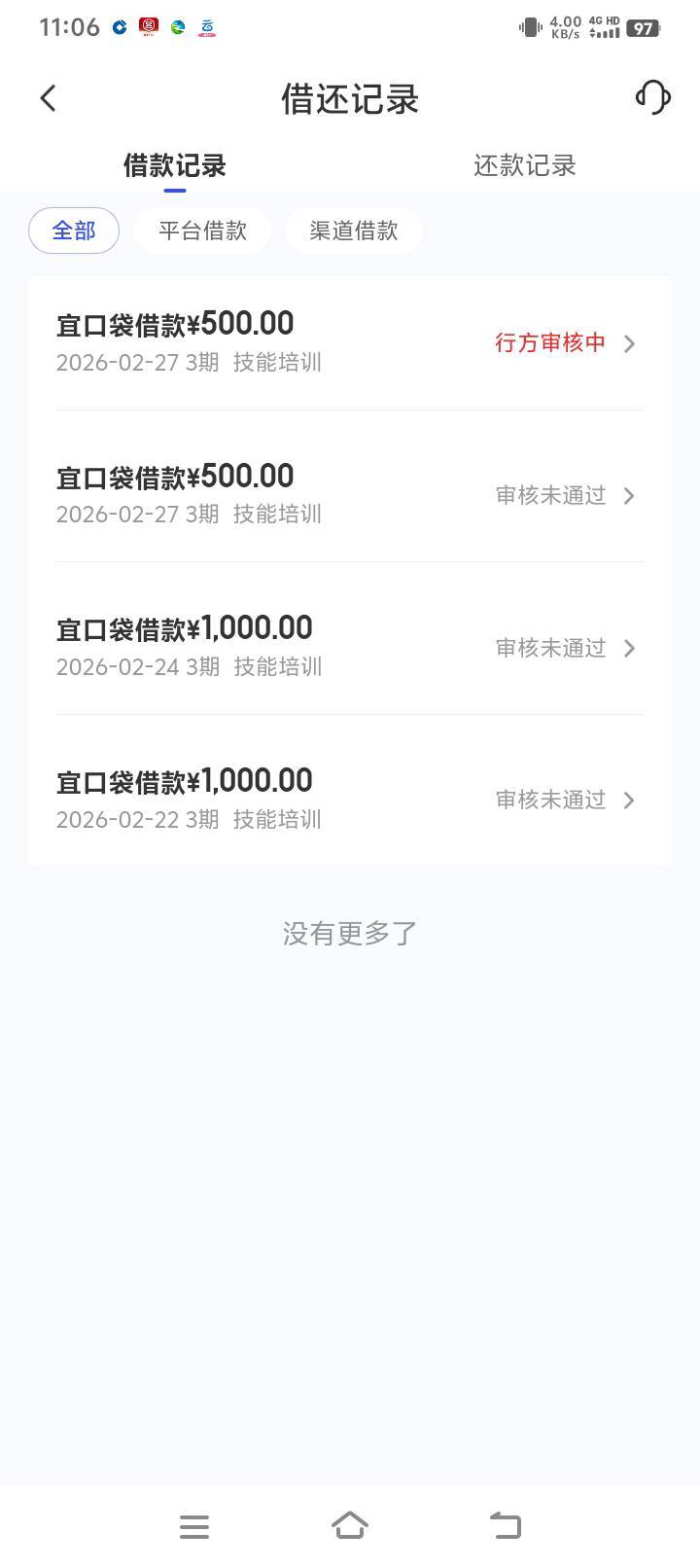Open the ¥500.00 loan marked 审核未通过
Screen dimensions: 700x1568
pyautogui.click(x=350, y=494)
